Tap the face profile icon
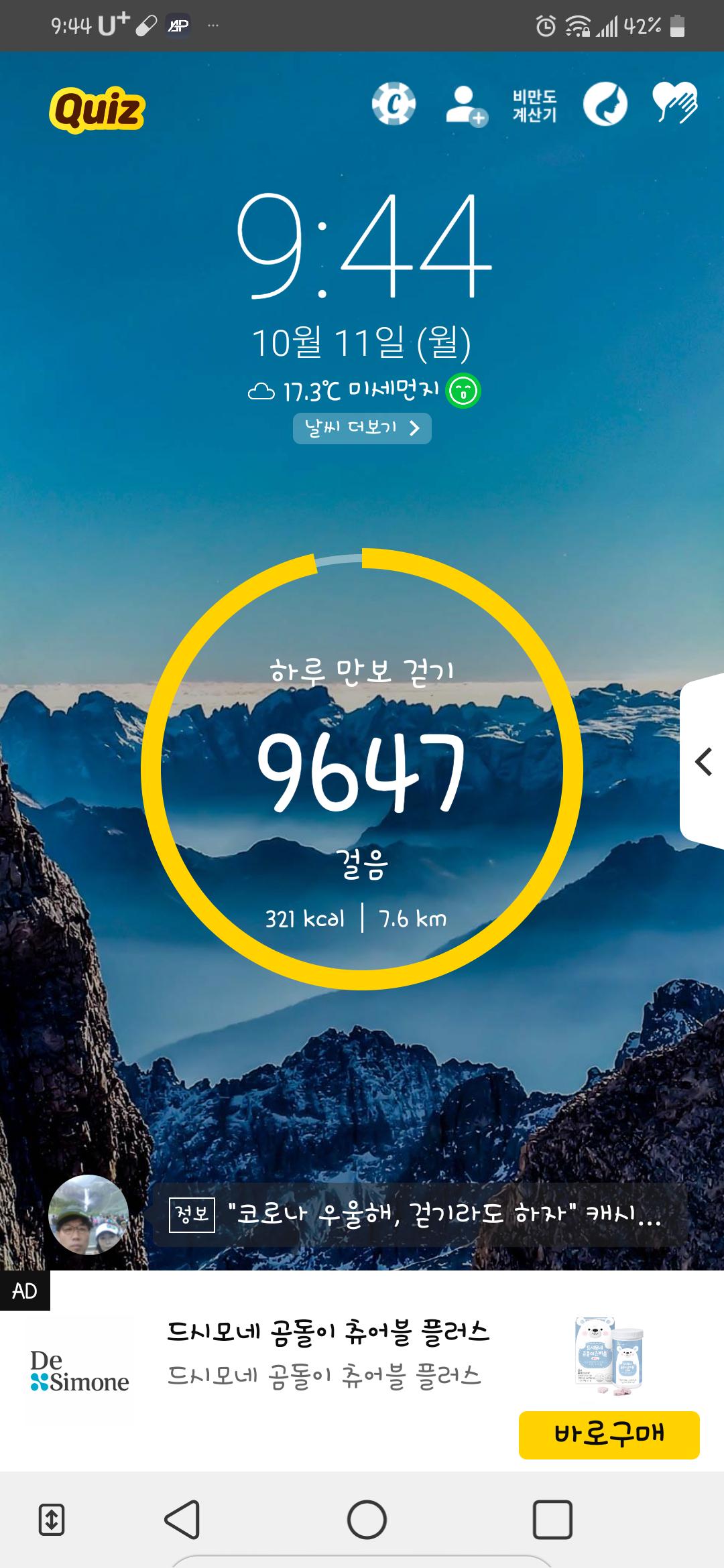Image resolution: width=724 pixels, height=1568 pixels. pyautogui.click(x=605, y=105)
